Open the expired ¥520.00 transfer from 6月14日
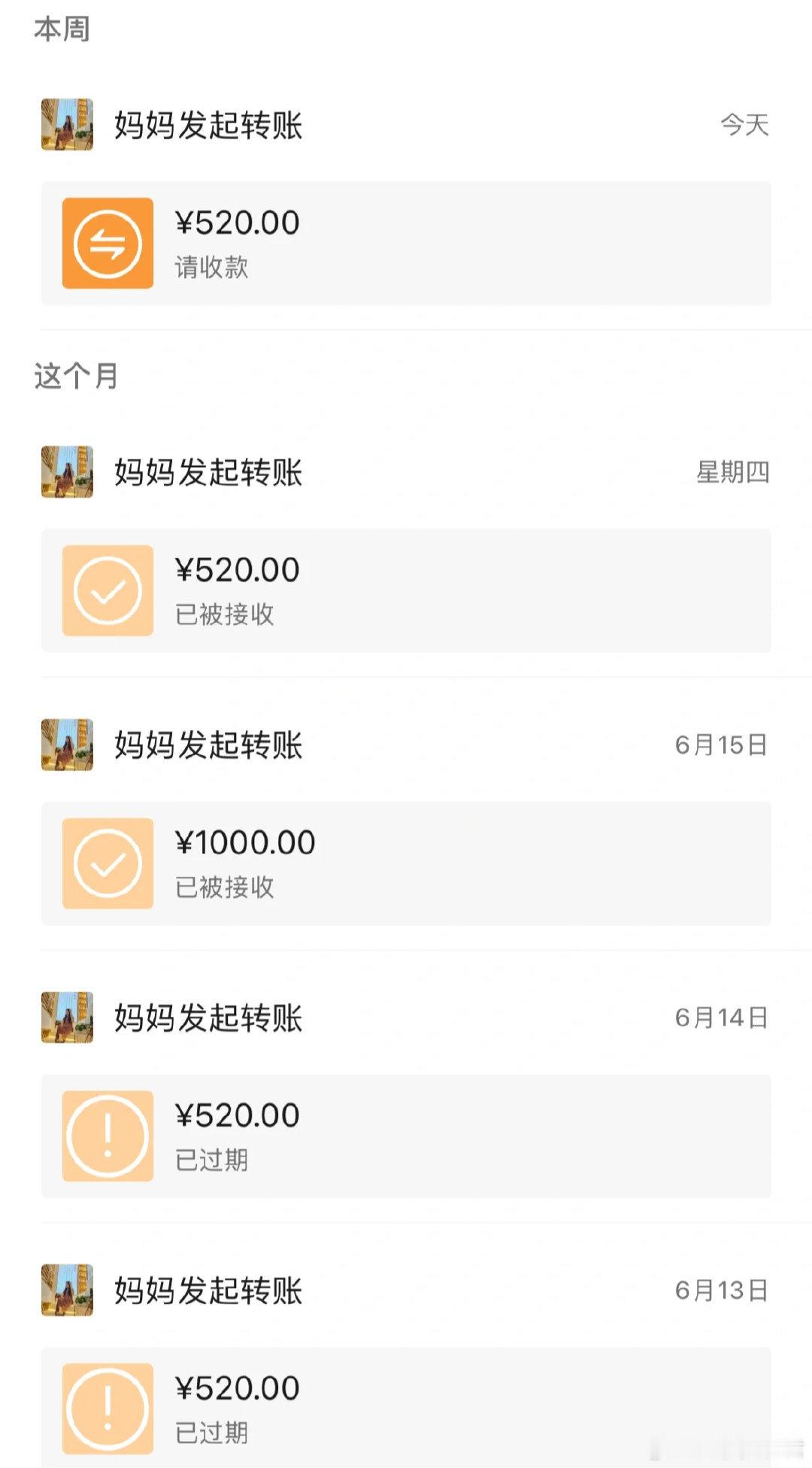This screenshot has height=1468, width=812. [406, 1136]
